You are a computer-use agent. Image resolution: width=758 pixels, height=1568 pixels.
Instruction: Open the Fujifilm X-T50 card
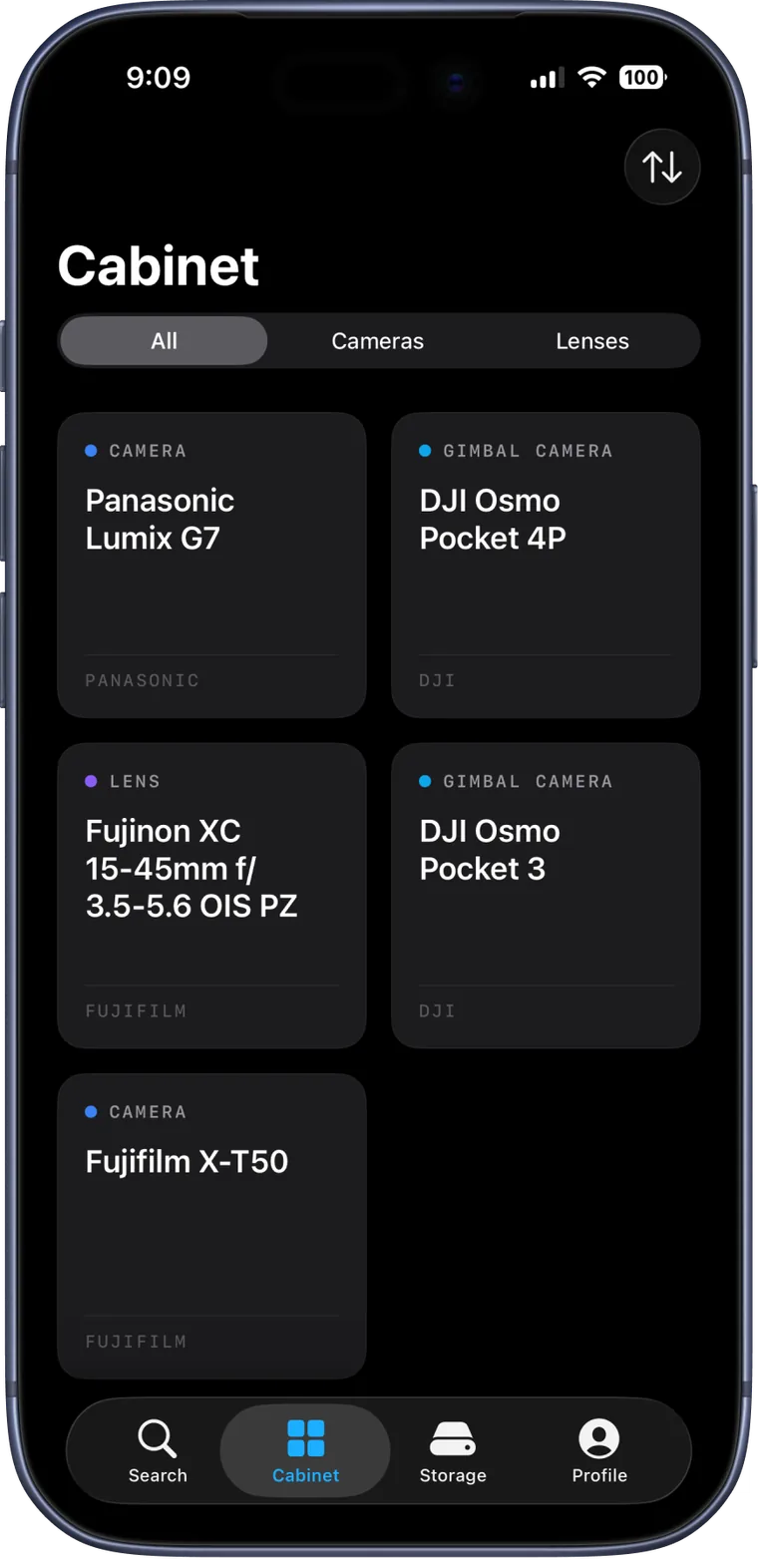[211, 1226]
